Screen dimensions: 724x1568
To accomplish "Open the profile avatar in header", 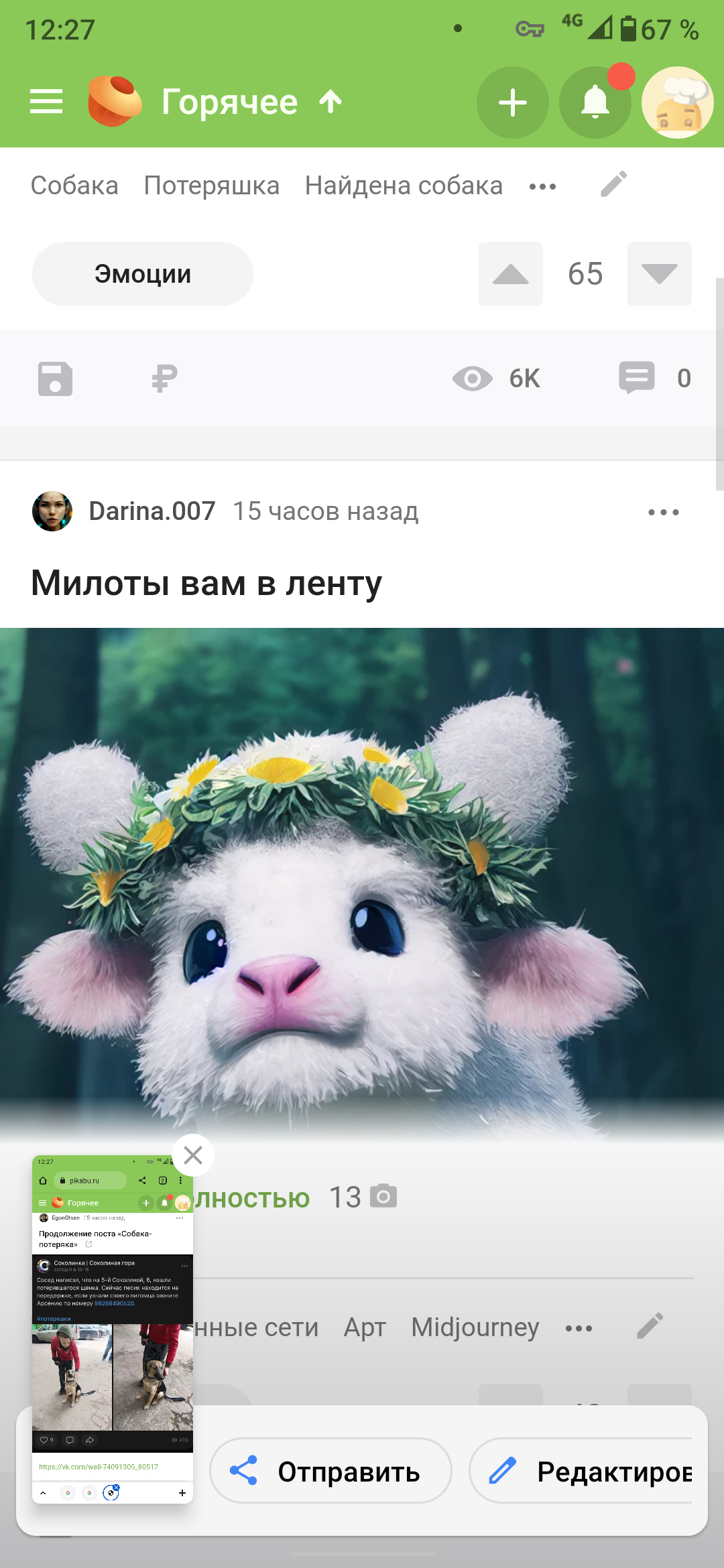I will [677, 103].
